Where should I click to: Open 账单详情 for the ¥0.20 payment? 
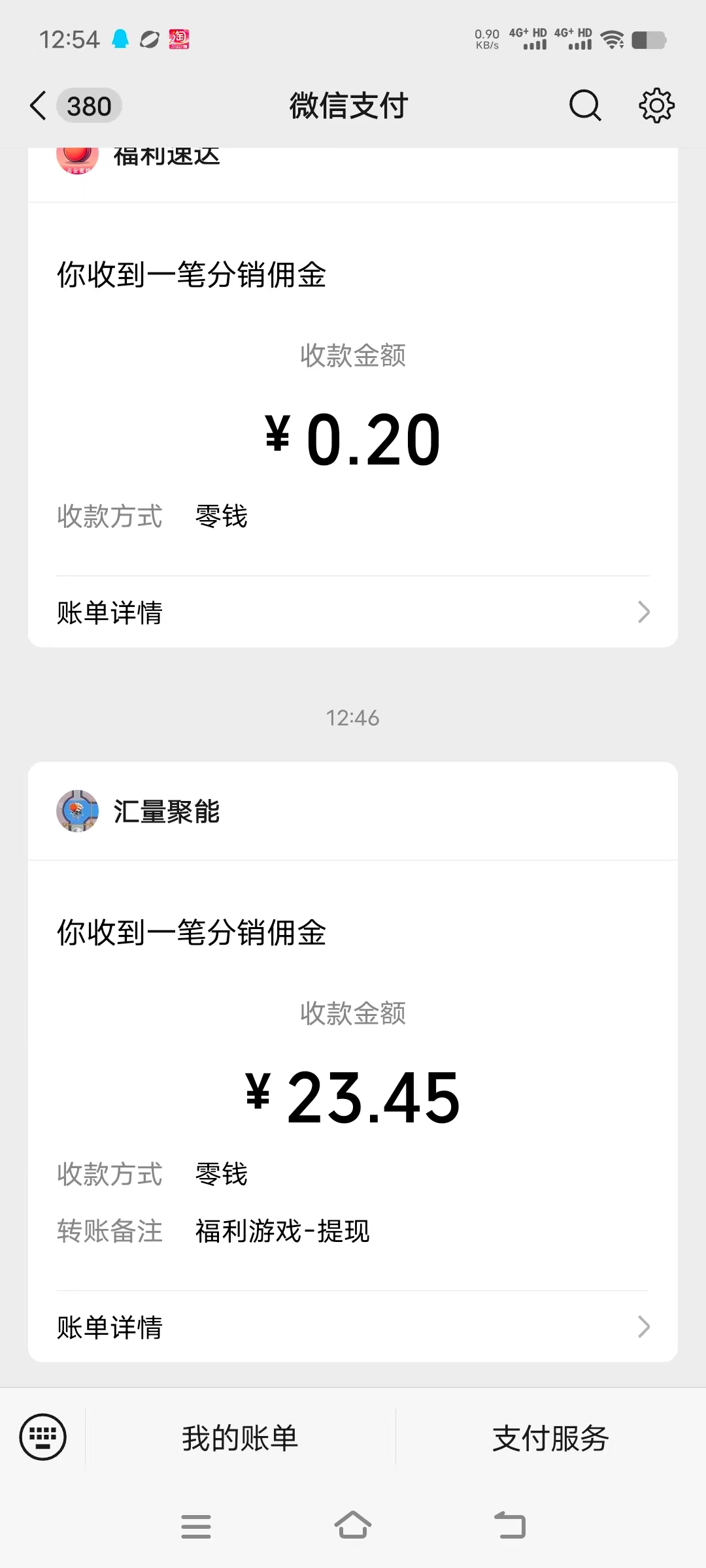(x=353, y=612)
